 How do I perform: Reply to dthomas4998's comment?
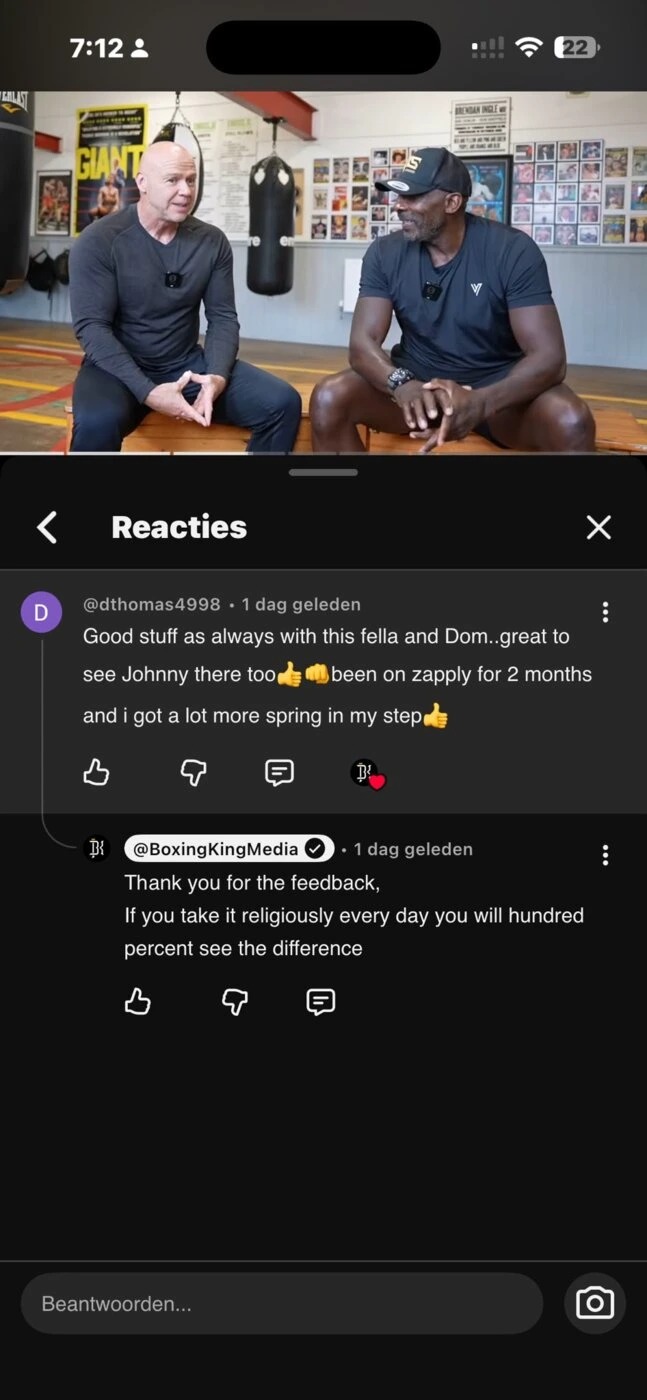[279, 772]
